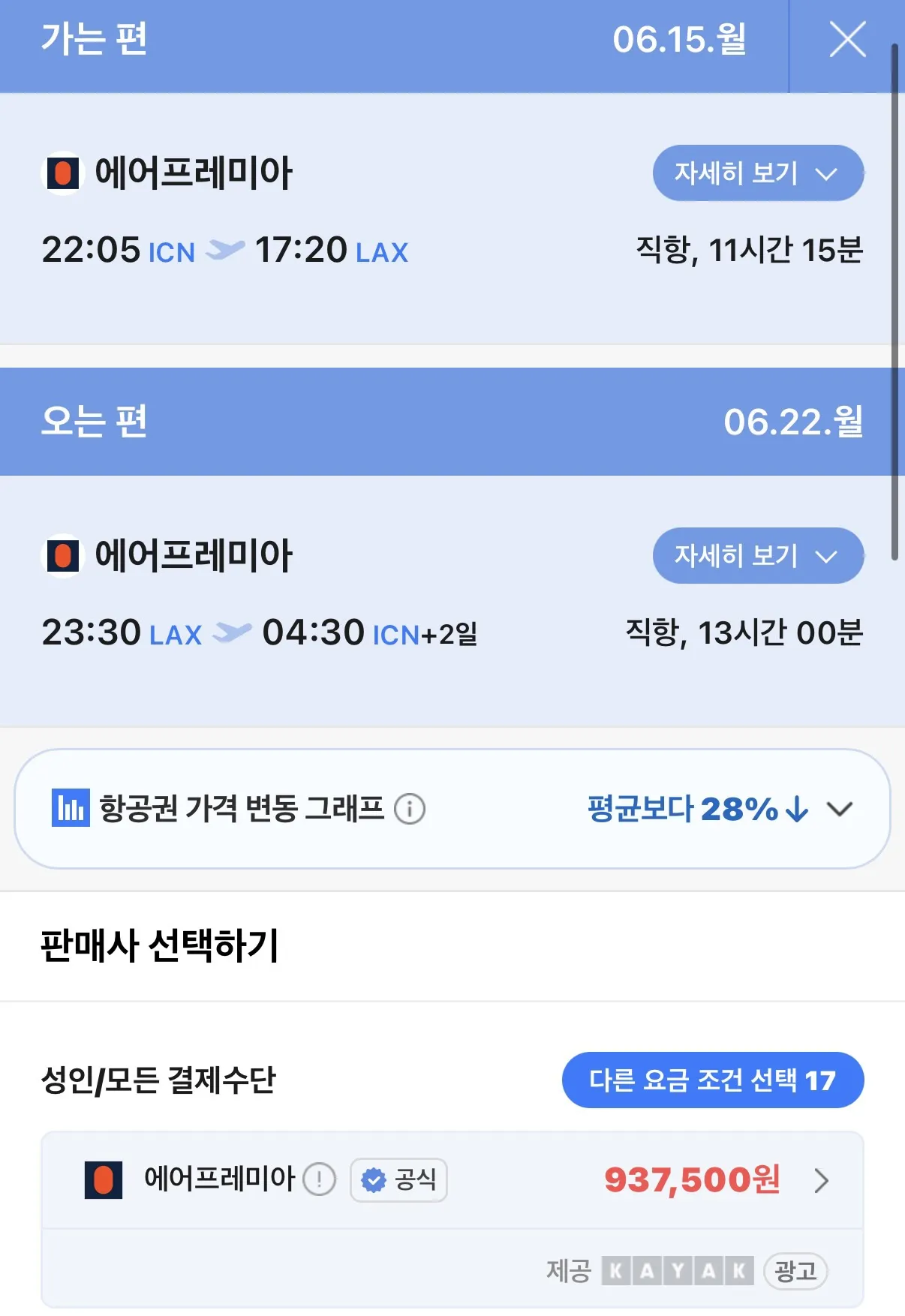Image resolution: width=905 pixels, height=1316 pixels.
Task: Expand 자세히 보기 for the 가는 편 flight
Action: 757,173
